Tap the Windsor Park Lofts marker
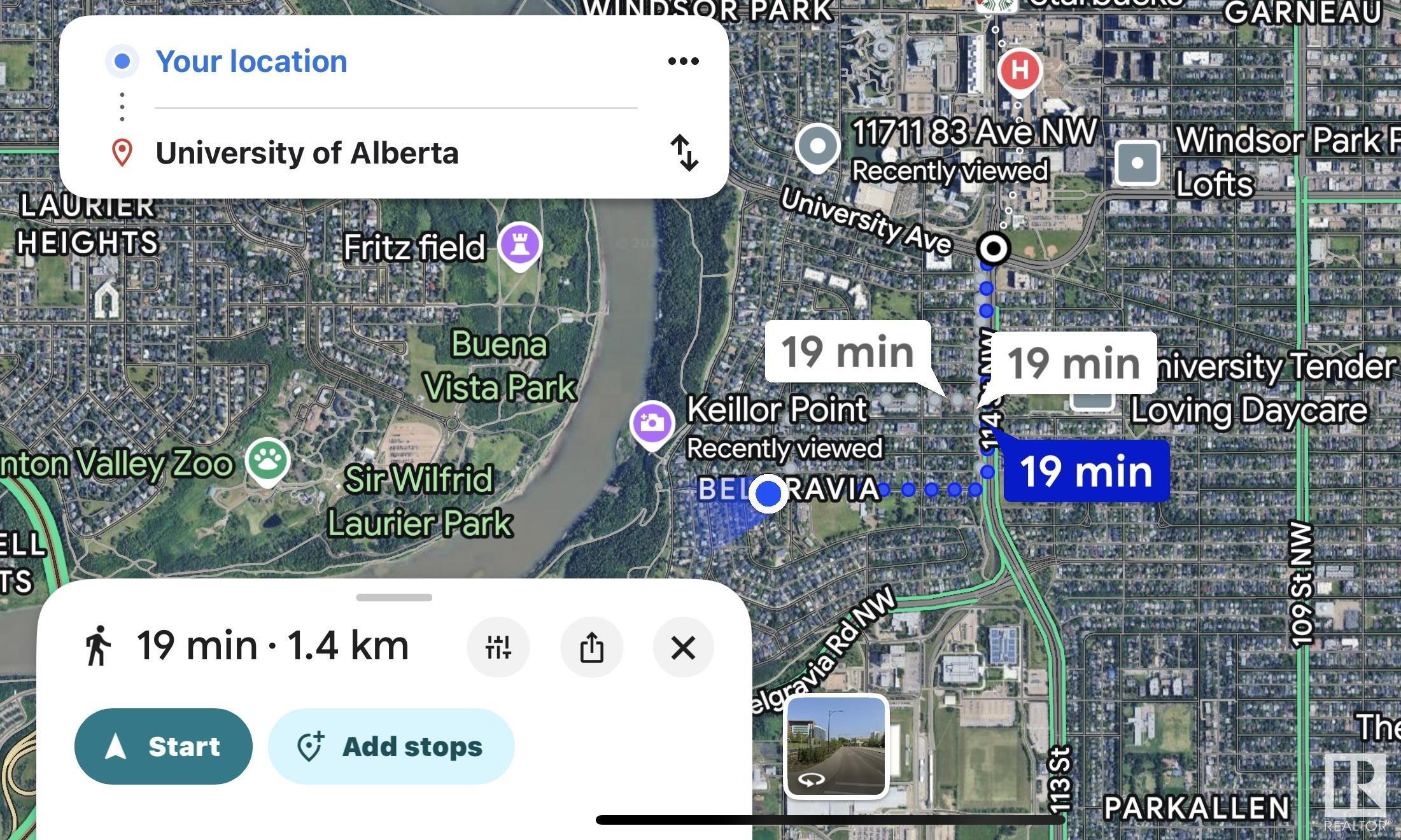This screenshot has height=840, width=1401. pos(1137,163)
